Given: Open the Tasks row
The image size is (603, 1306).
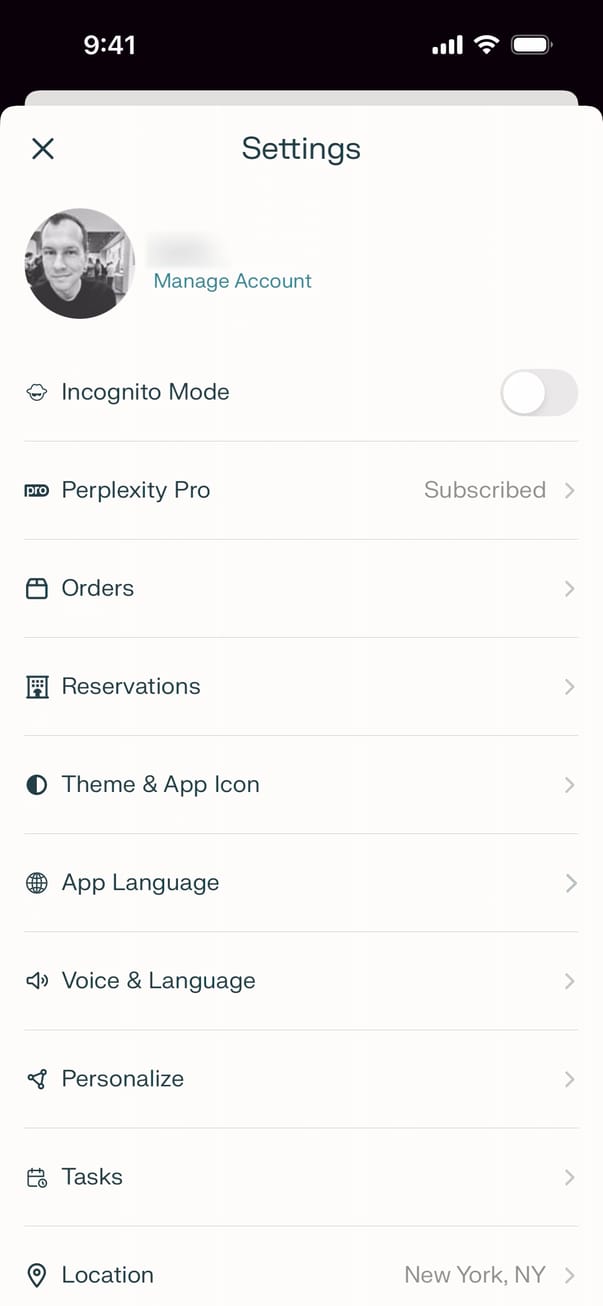Looking at the screenshot, I should coord(300,1176).
